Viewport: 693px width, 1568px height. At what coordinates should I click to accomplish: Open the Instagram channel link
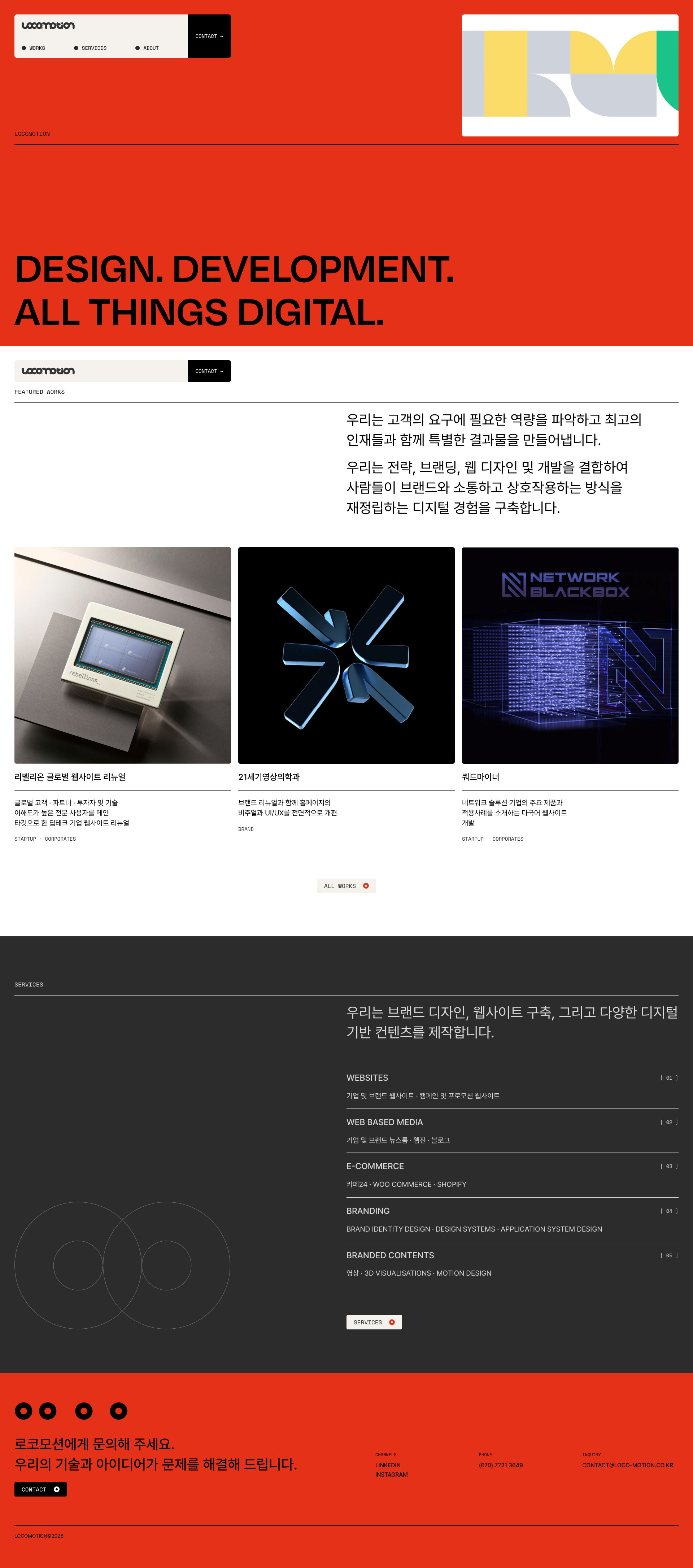click(x=391, y=1474)
